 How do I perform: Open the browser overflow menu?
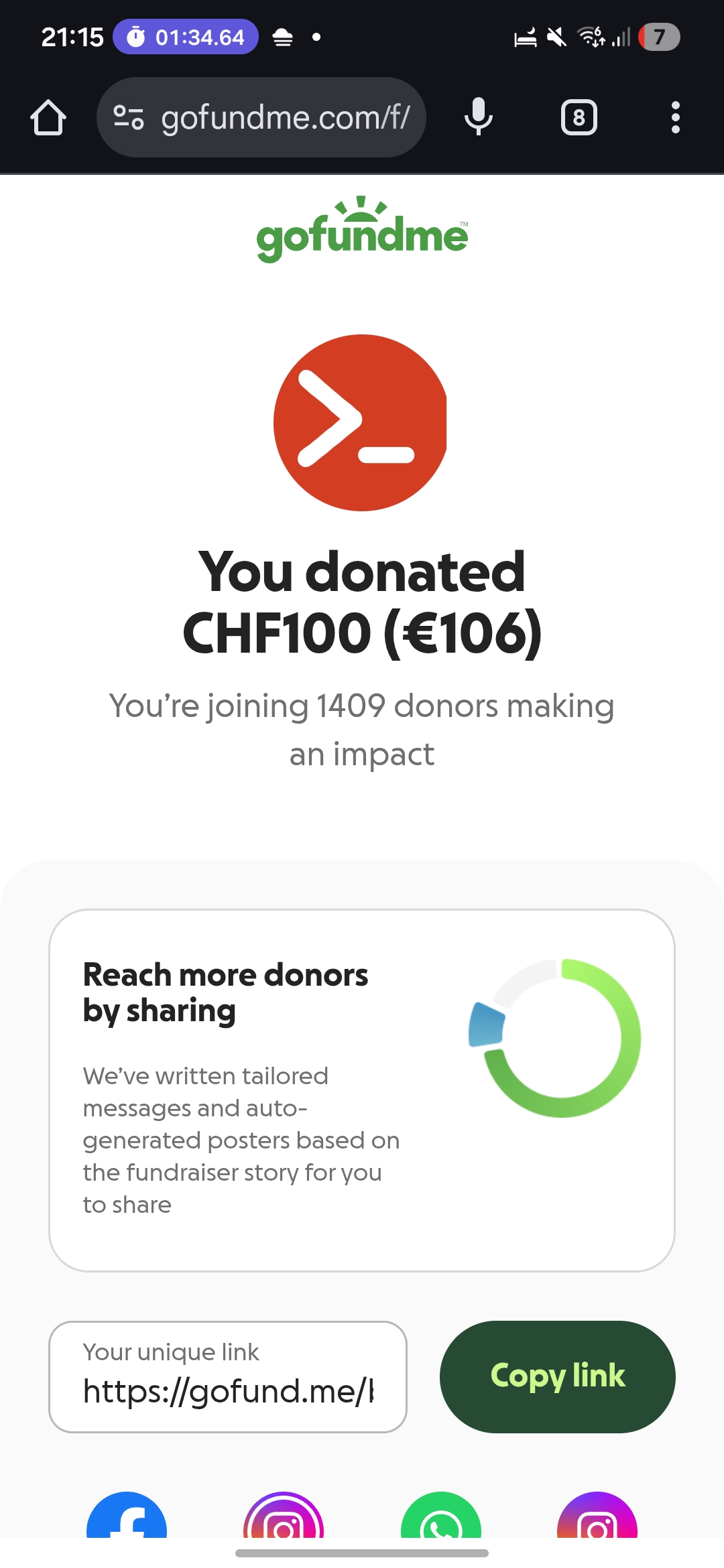pyautogui.click(x=675, y=118)
